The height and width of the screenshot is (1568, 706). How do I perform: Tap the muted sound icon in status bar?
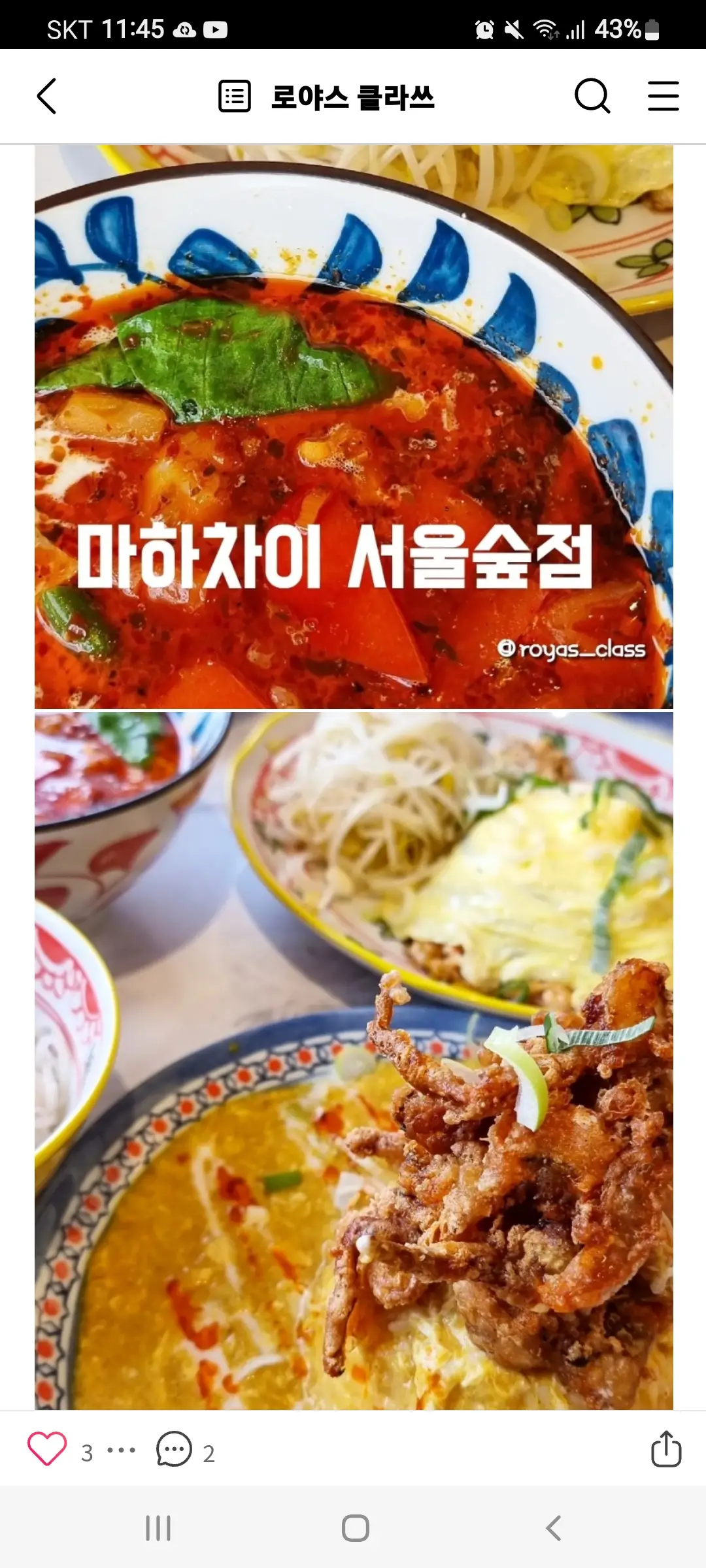pos(514,29)
